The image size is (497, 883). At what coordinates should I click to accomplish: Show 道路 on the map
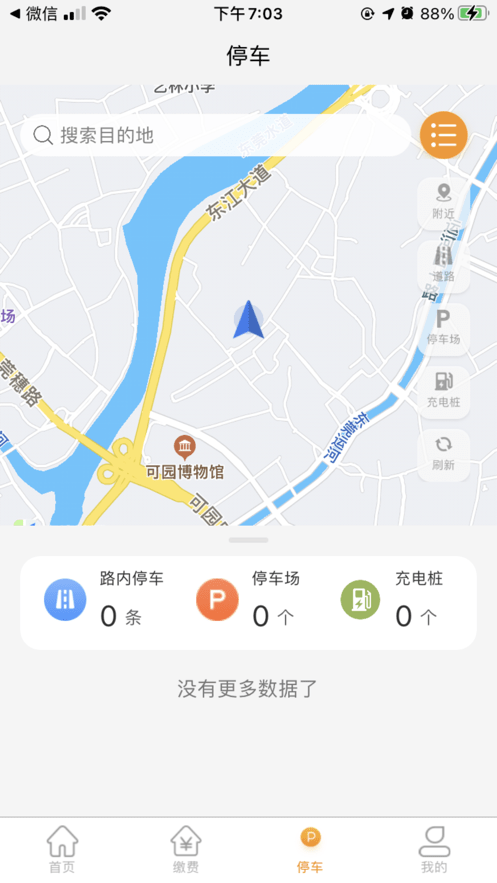pos(444,266)
